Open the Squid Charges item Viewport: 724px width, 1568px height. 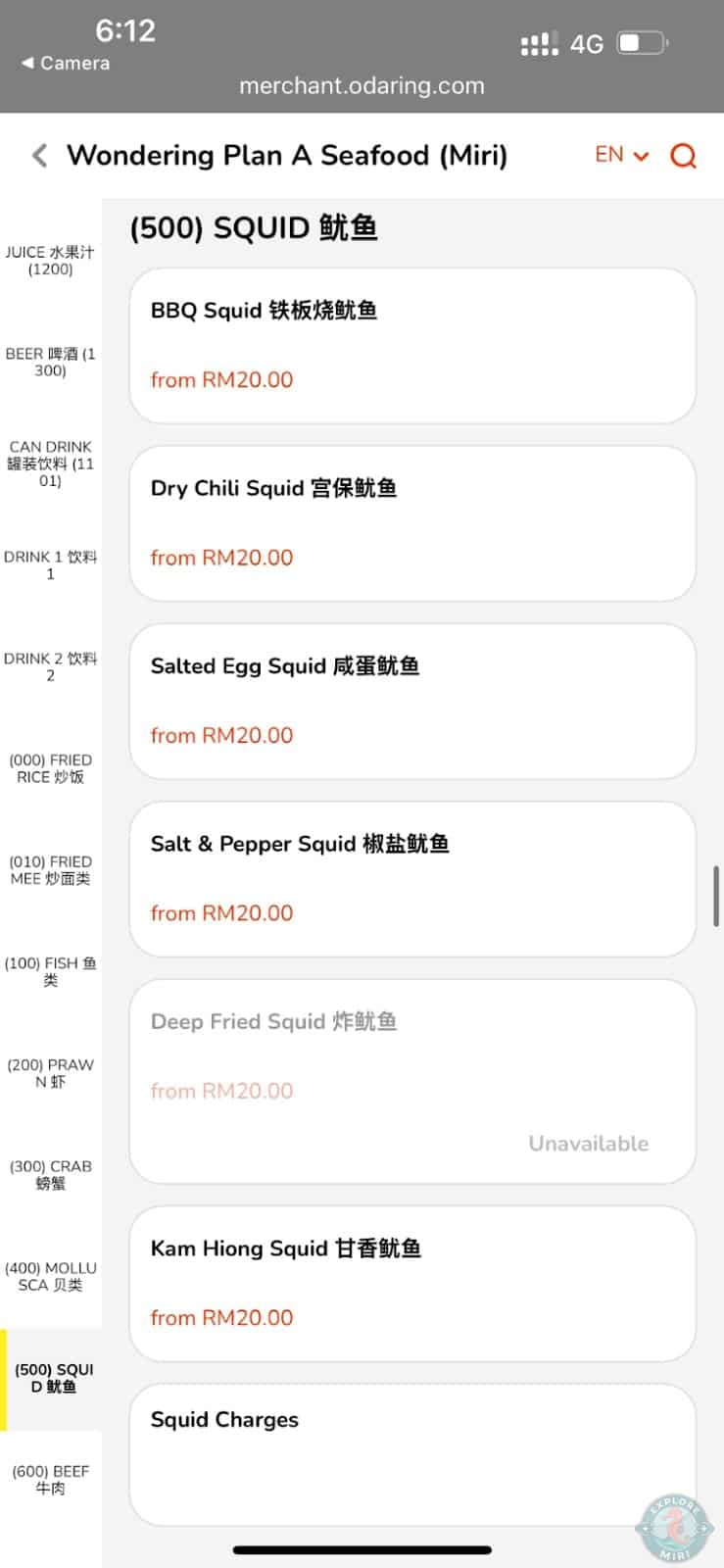point(412,1453)
